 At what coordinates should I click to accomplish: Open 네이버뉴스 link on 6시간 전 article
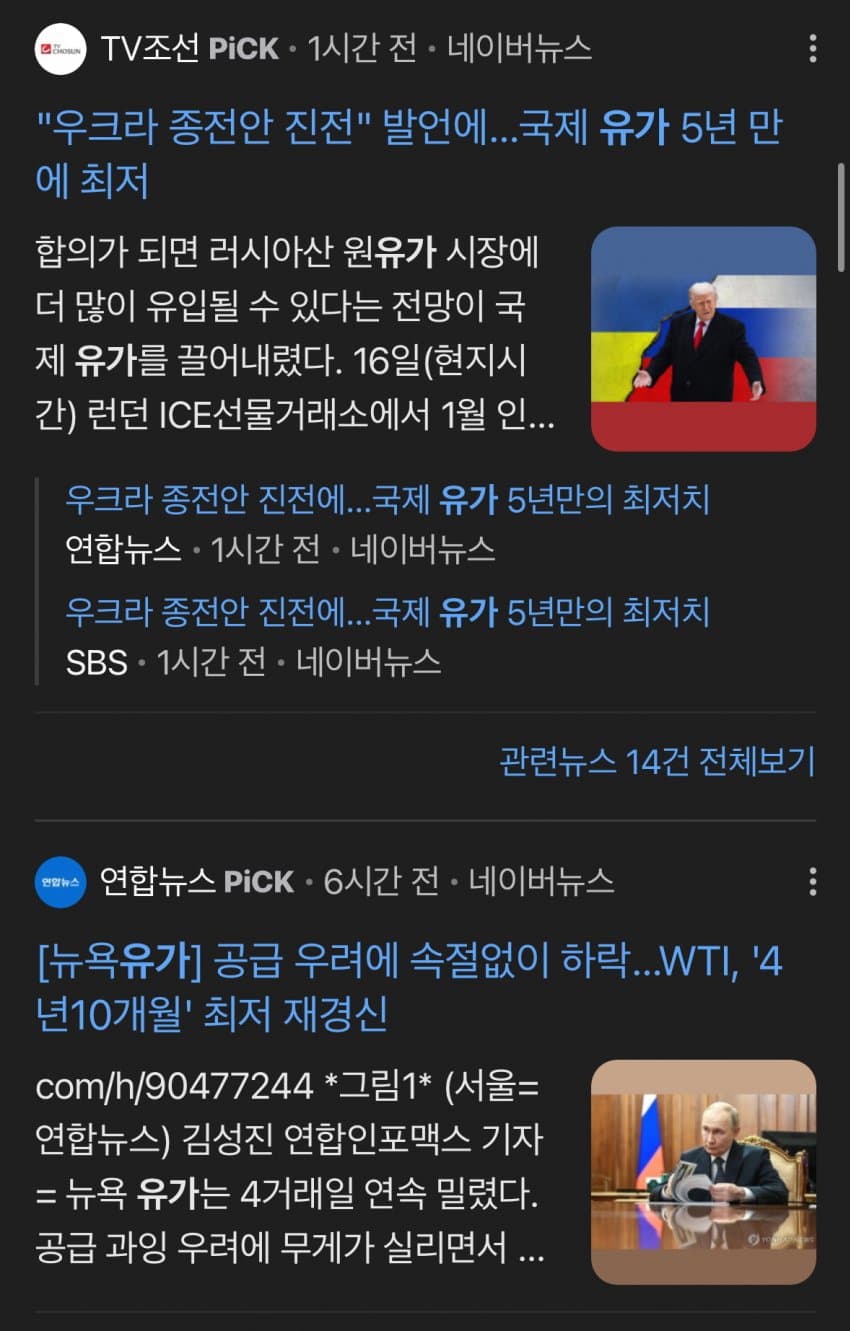541,881
